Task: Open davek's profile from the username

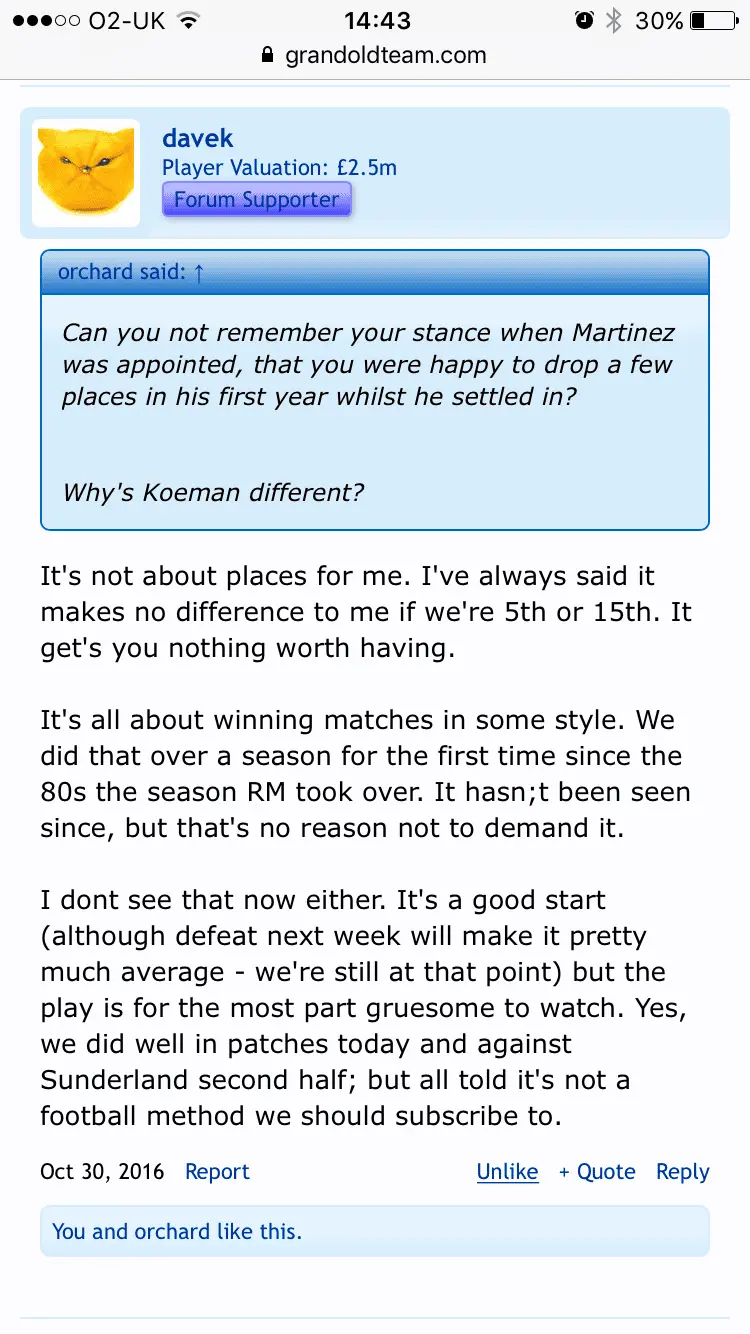Action: (x=197, y=138)
